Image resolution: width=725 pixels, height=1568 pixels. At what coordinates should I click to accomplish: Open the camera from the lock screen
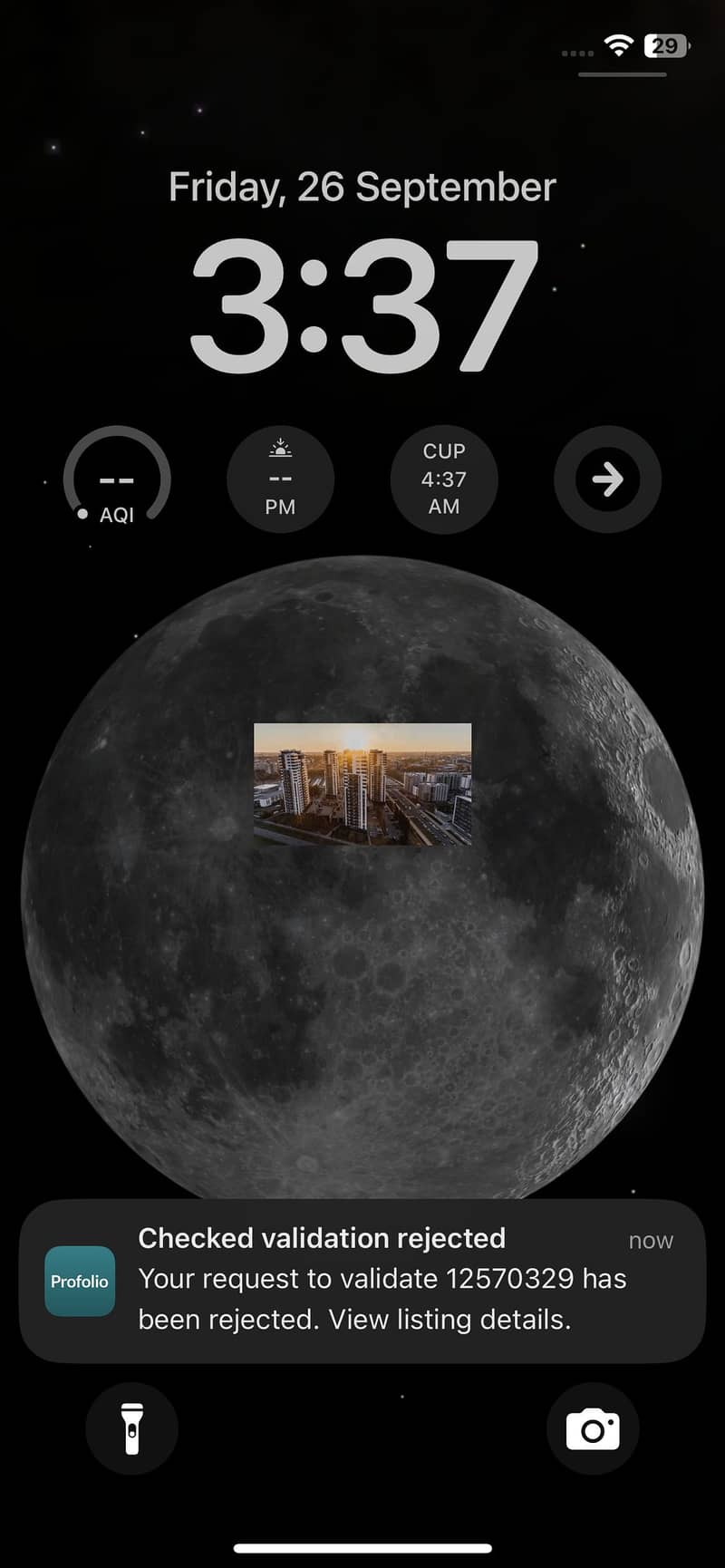(593, 1428)
